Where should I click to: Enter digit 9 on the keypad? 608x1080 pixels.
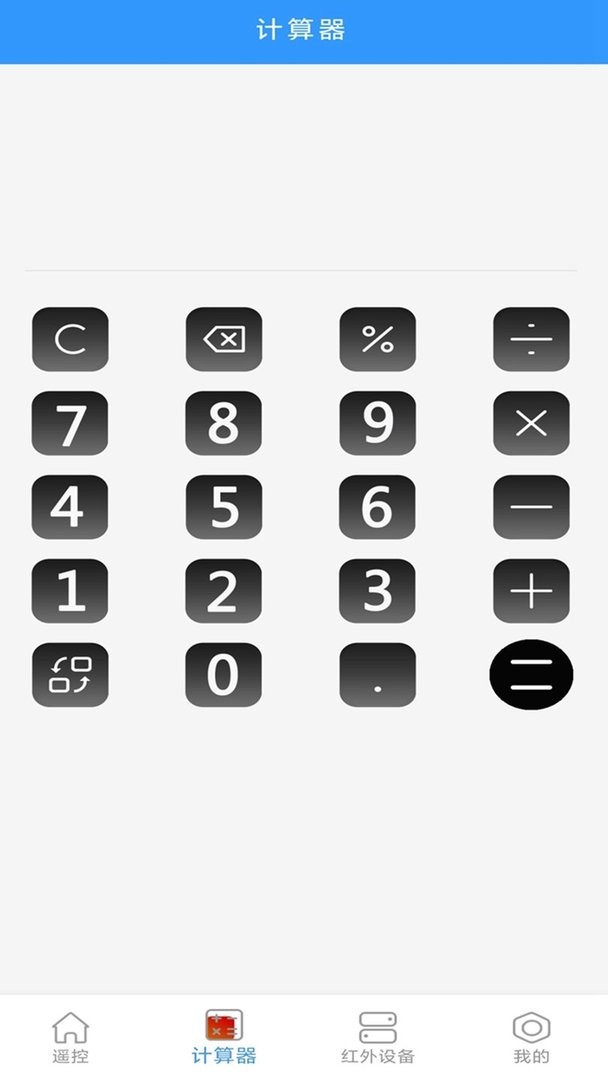377,424
